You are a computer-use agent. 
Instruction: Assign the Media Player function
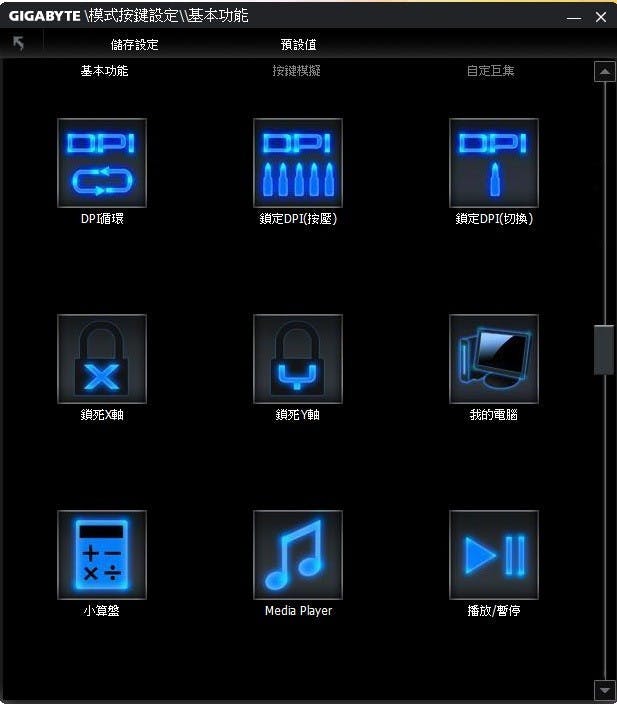point(298,555)
